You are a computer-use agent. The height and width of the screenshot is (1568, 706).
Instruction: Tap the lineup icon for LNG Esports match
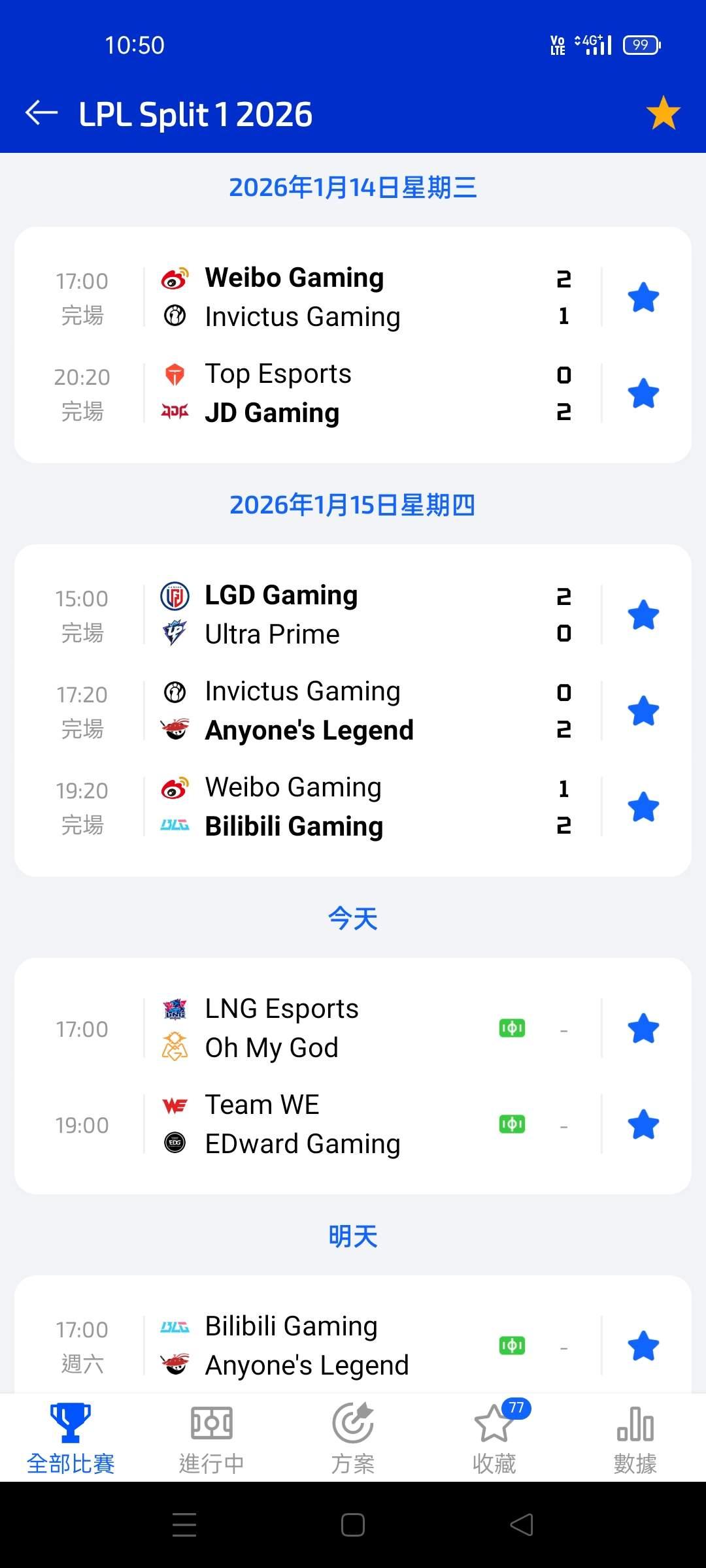pyautogui.click(x=512, y=1028)
